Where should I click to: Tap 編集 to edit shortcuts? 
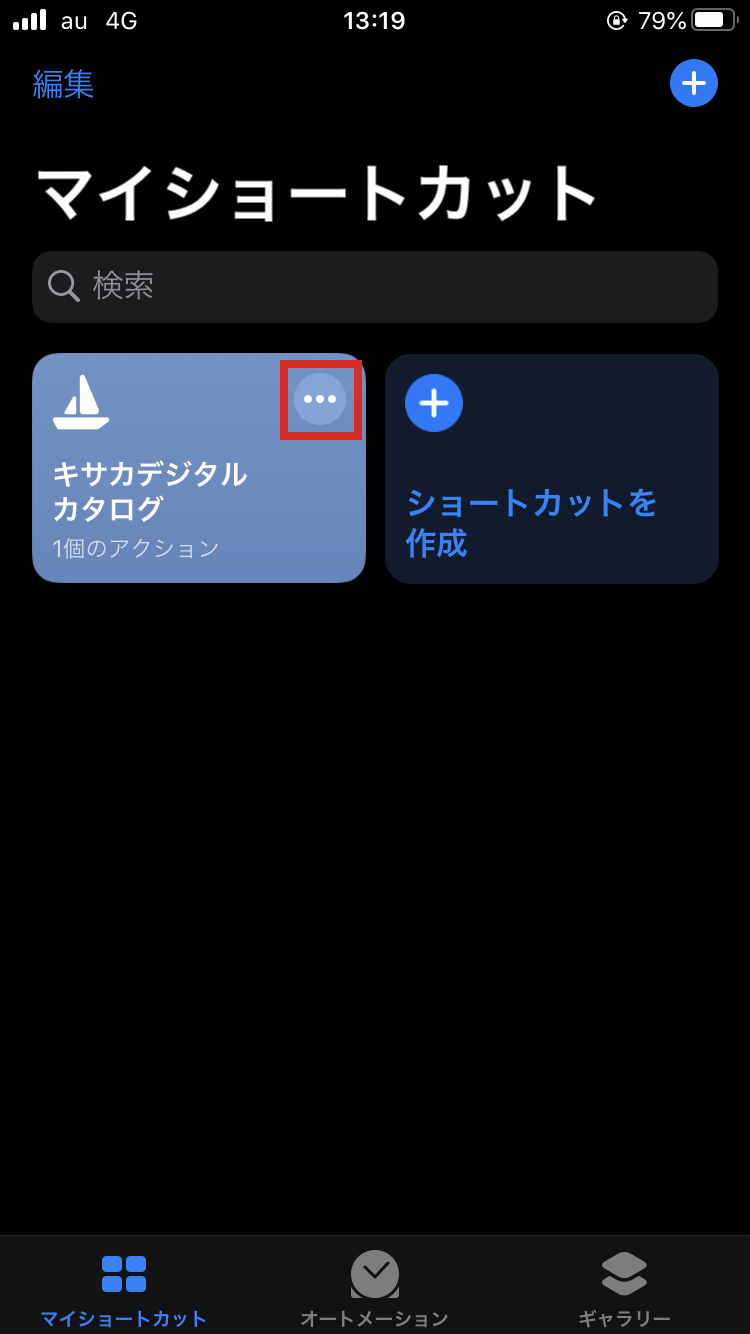pyautogui.click(x=63, y=84)
